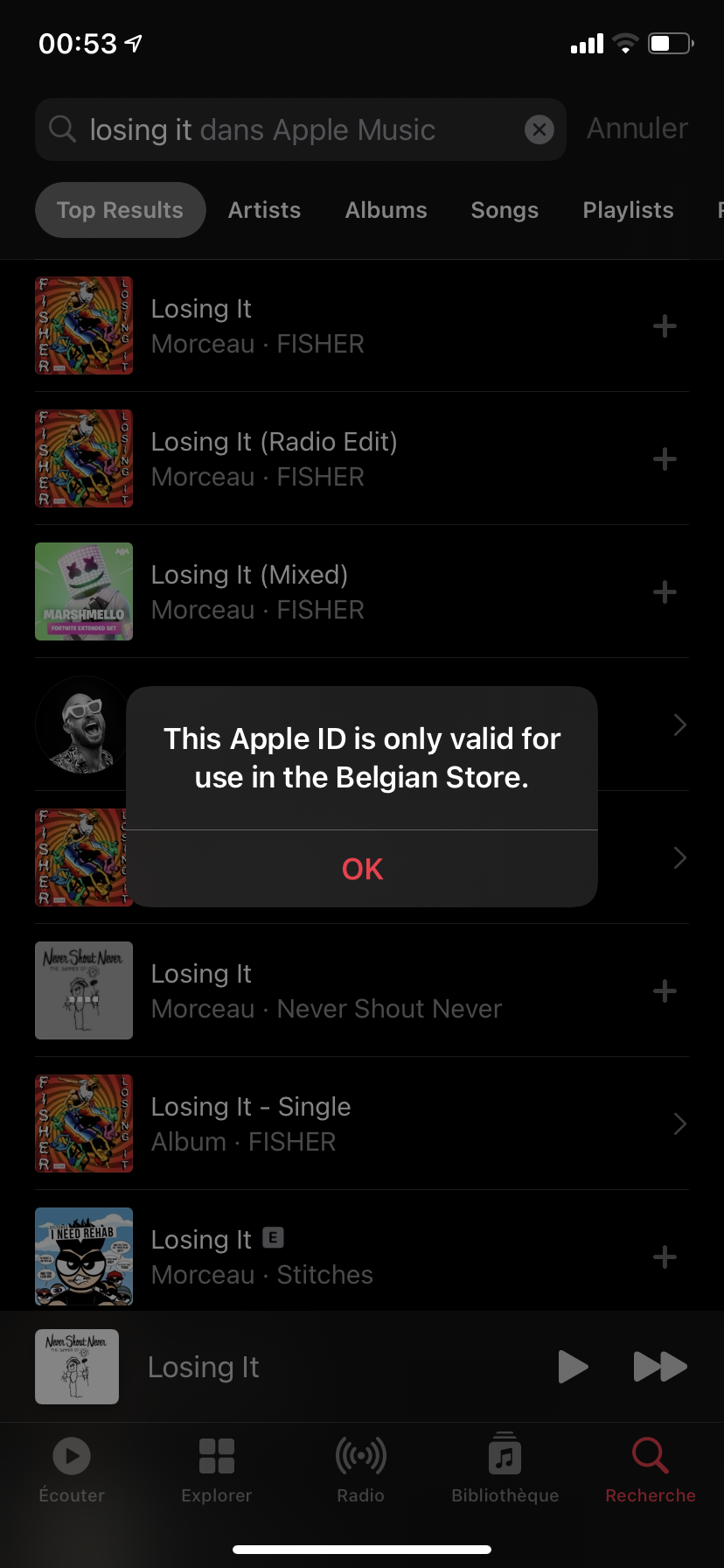Add Losing It (Mixed) to library
This screenshot has height=1568, width=724.
[665, 592]
